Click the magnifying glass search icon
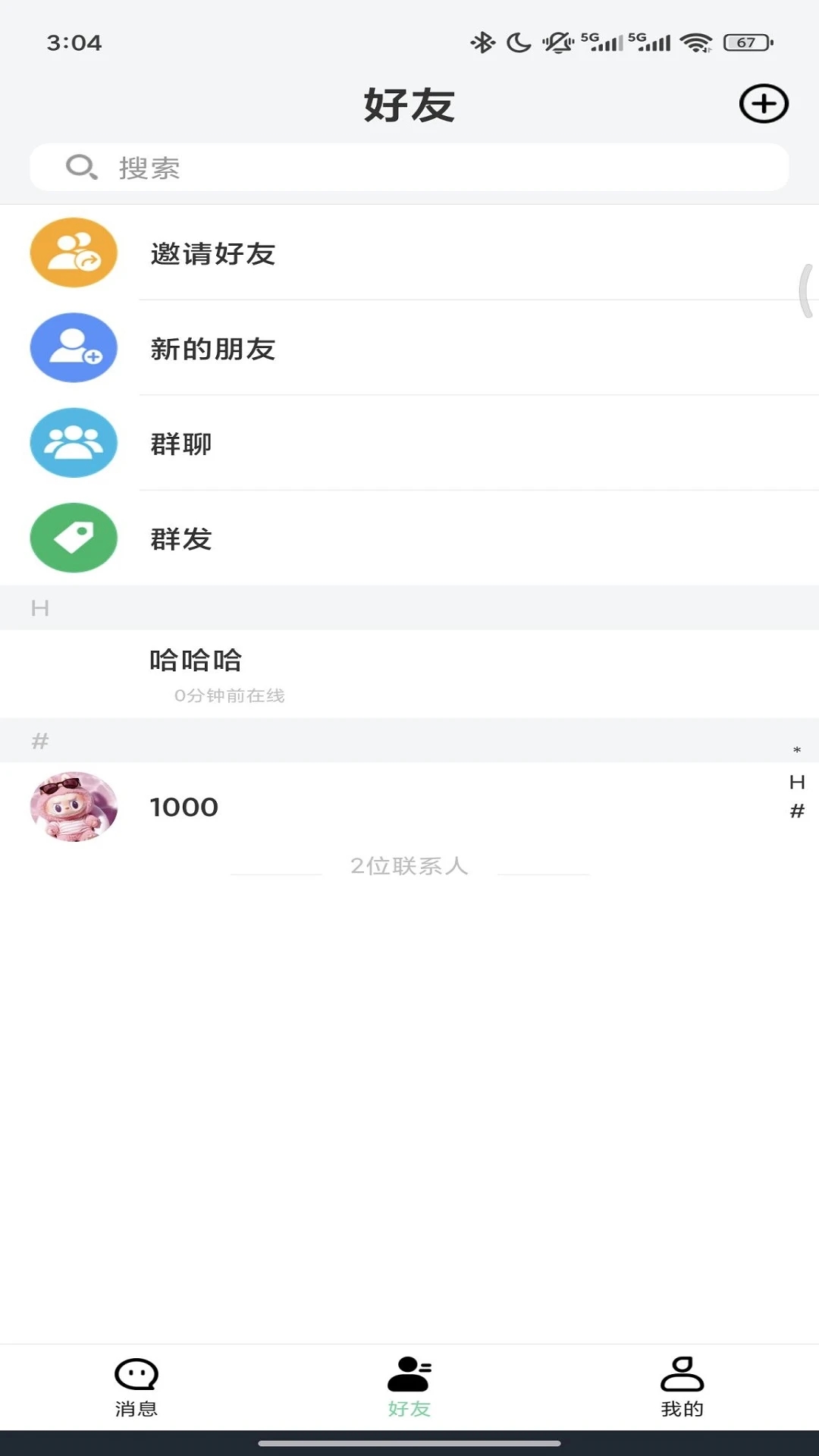 click(x=80, y=167)
